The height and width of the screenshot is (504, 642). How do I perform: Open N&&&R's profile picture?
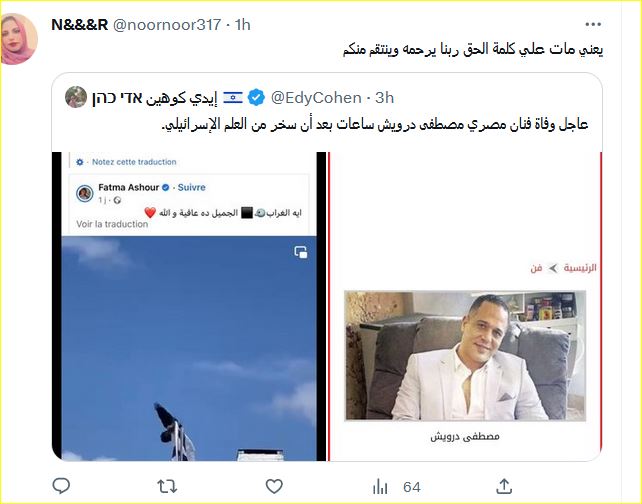pos(21,38)
